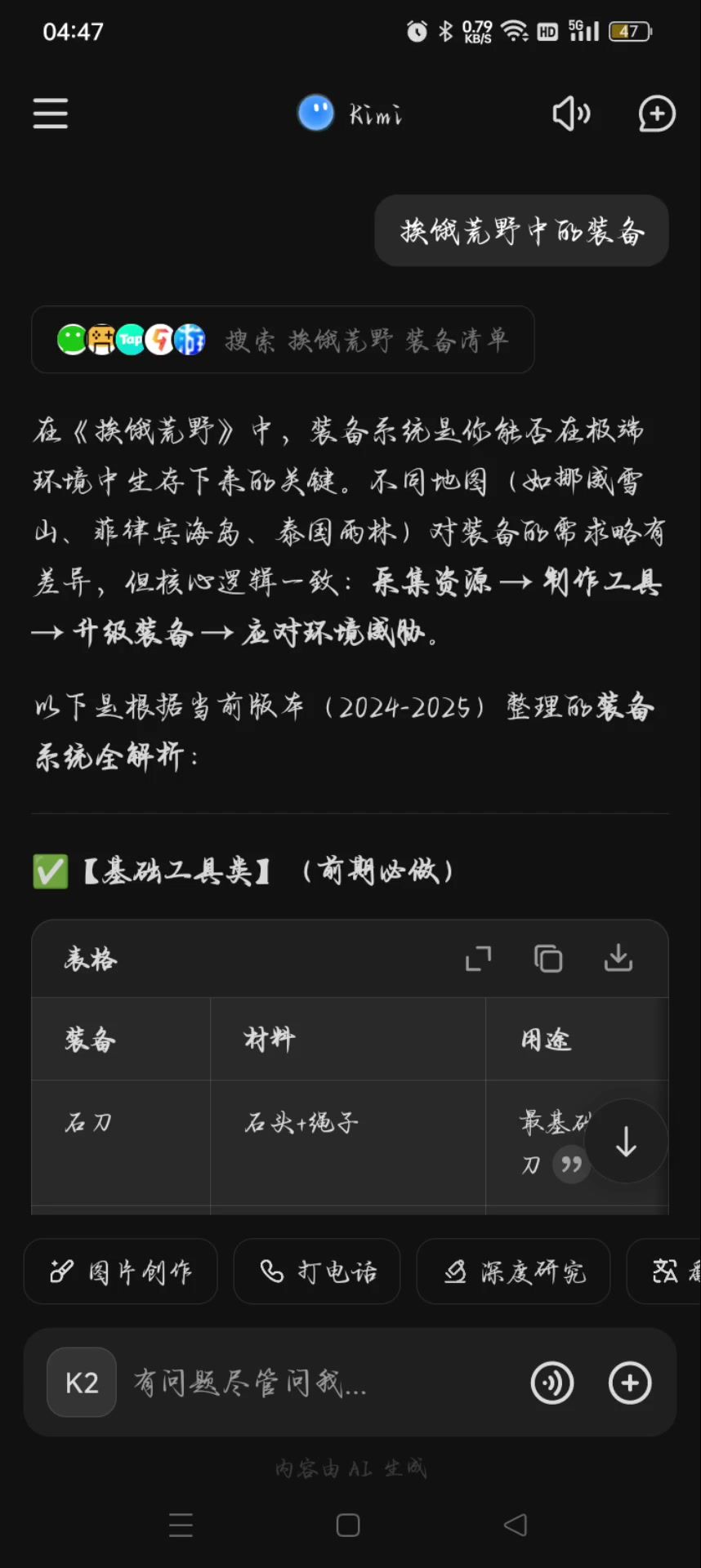Open the 深度研究 mode

point(514,1272)
